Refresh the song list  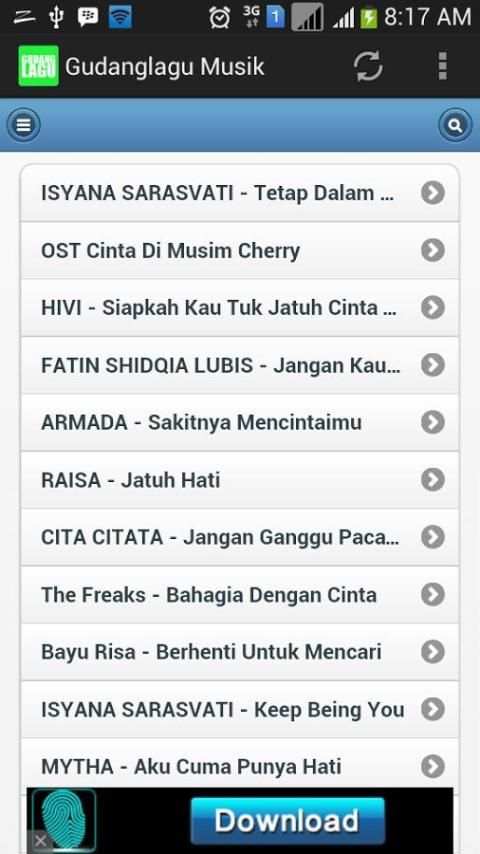368,66
